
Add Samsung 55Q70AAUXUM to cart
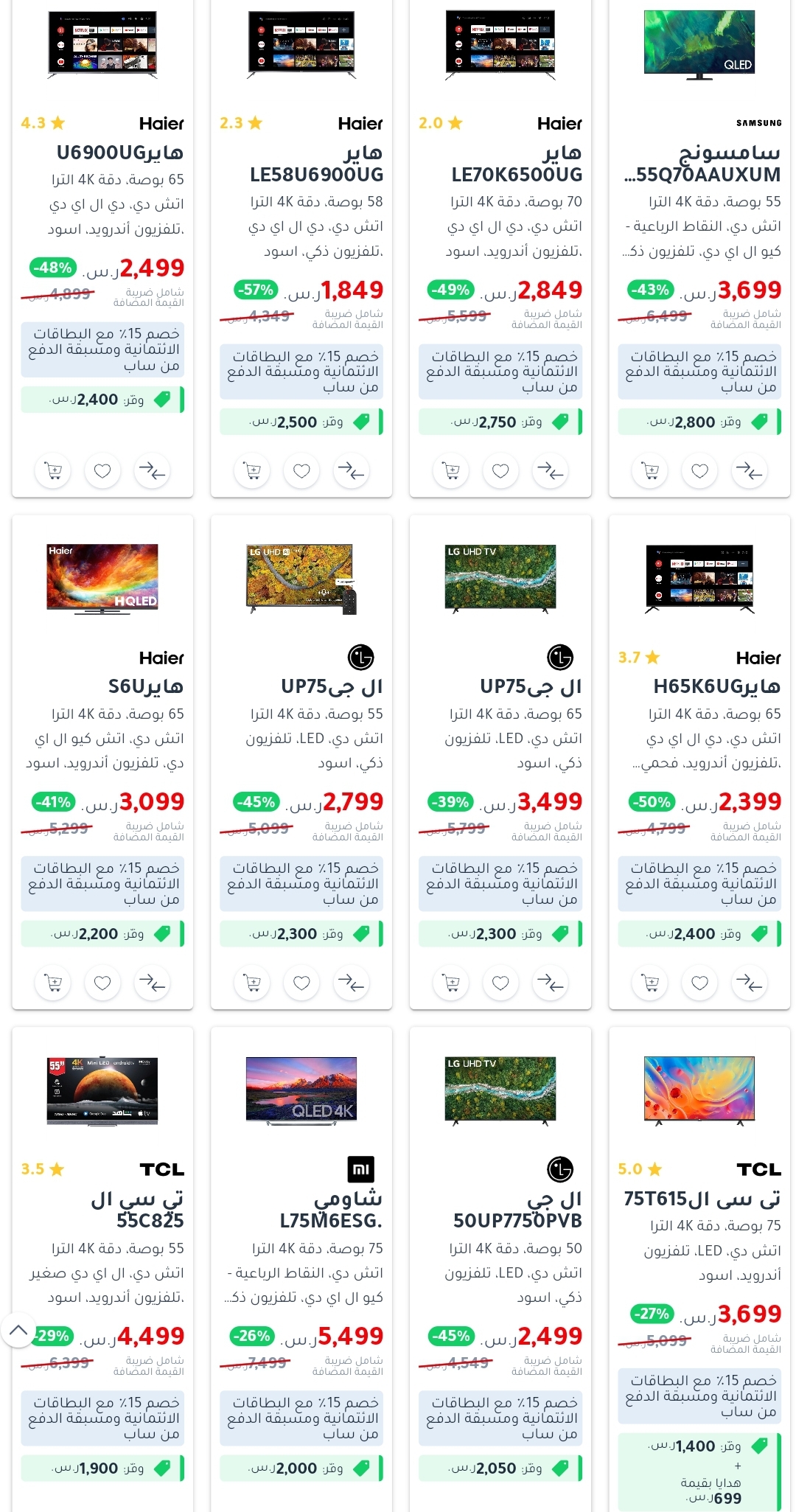click(650, 470)
